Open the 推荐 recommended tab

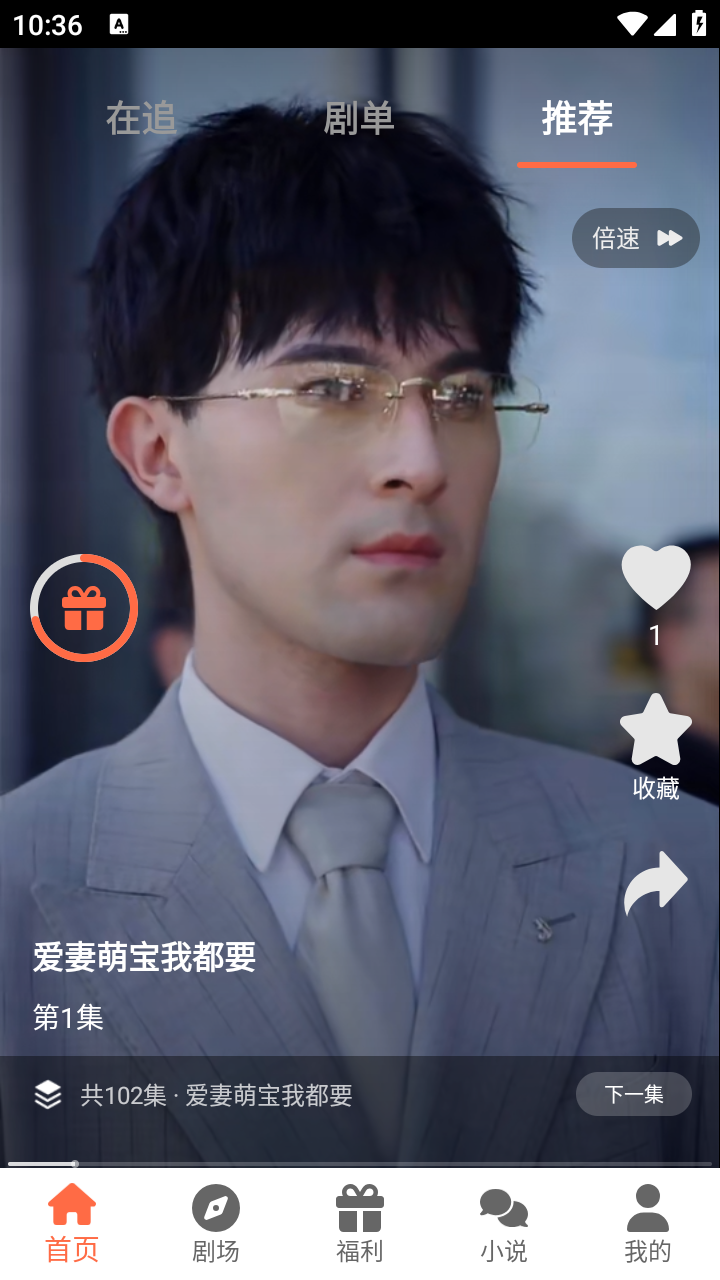(577, 118)
